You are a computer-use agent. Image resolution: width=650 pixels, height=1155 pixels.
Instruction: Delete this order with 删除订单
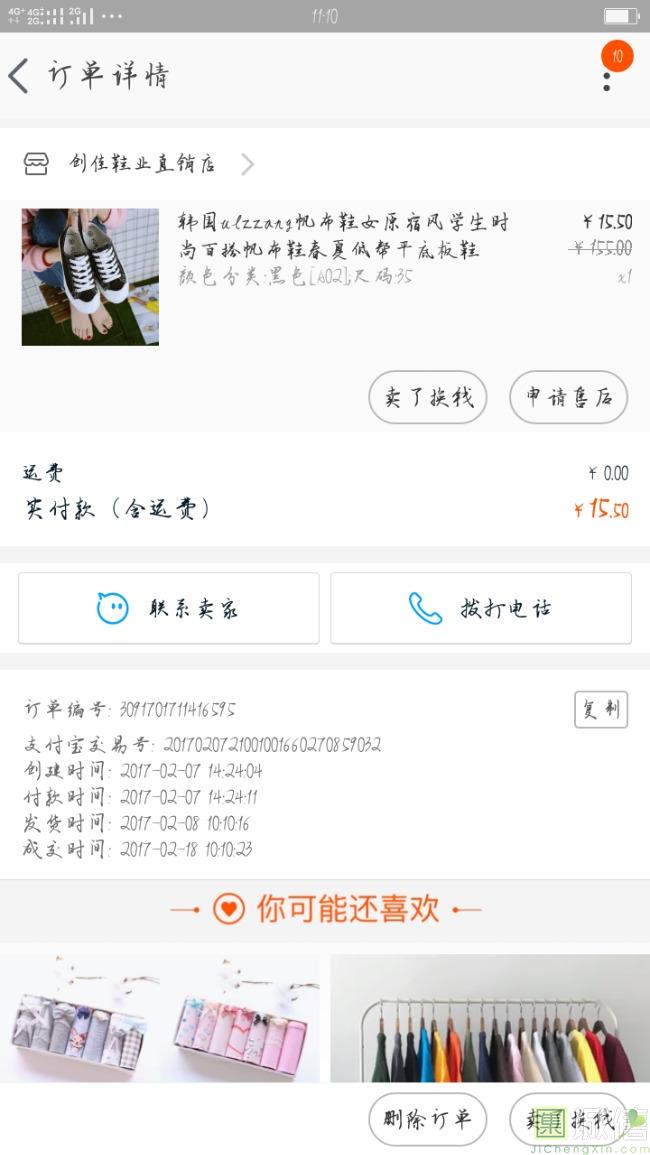click(x=427, y=1119)
